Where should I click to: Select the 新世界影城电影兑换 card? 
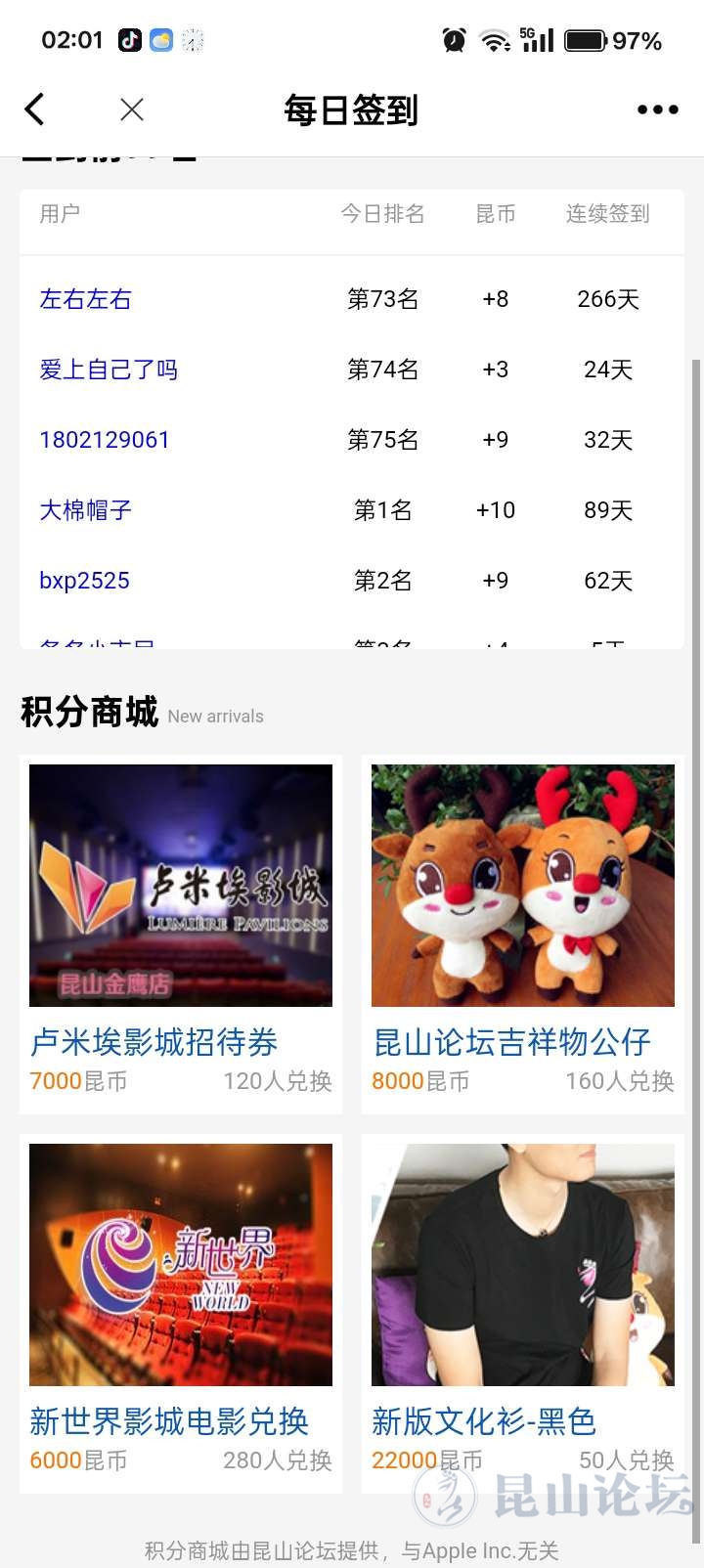[181, 1313]
